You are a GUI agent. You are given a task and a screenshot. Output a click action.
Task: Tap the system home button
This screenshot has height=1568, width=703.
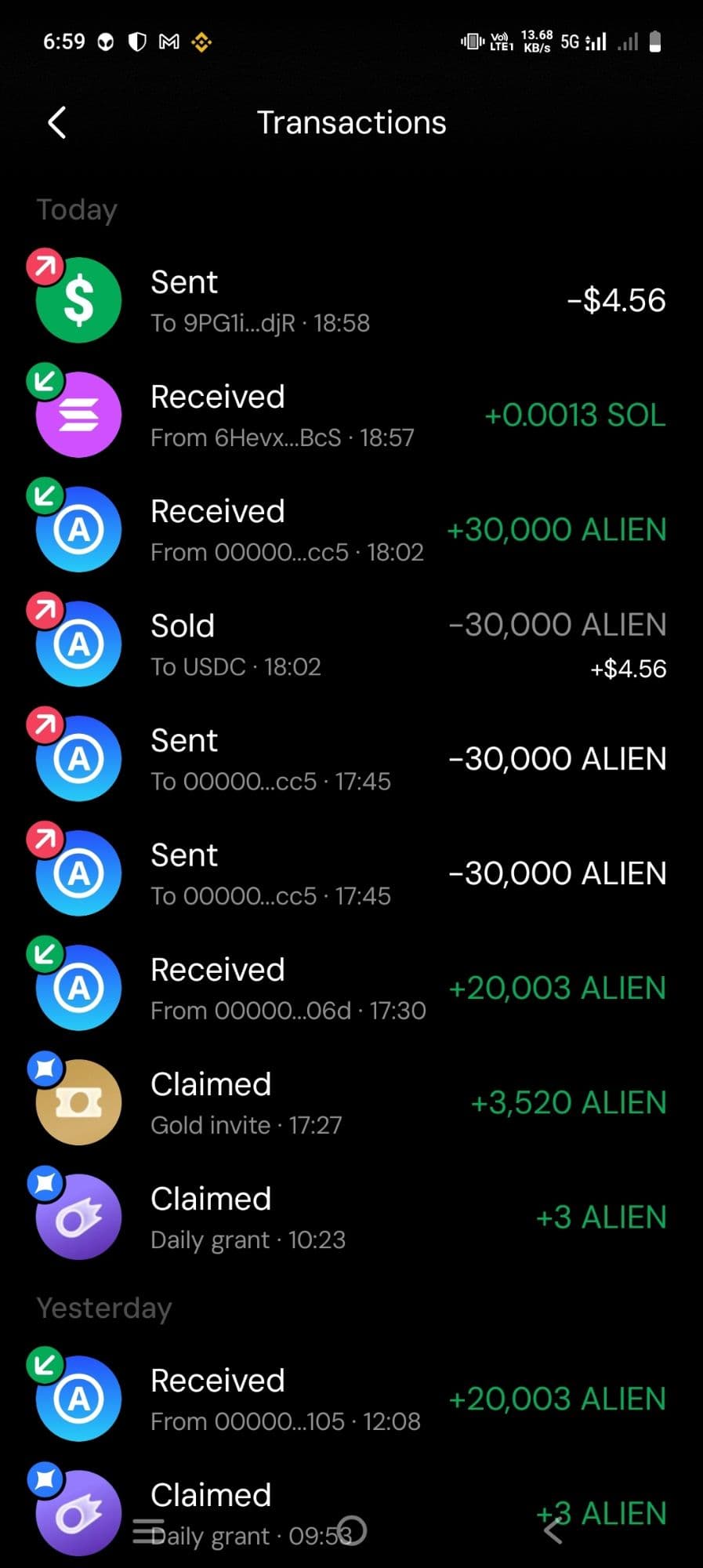352,1530
